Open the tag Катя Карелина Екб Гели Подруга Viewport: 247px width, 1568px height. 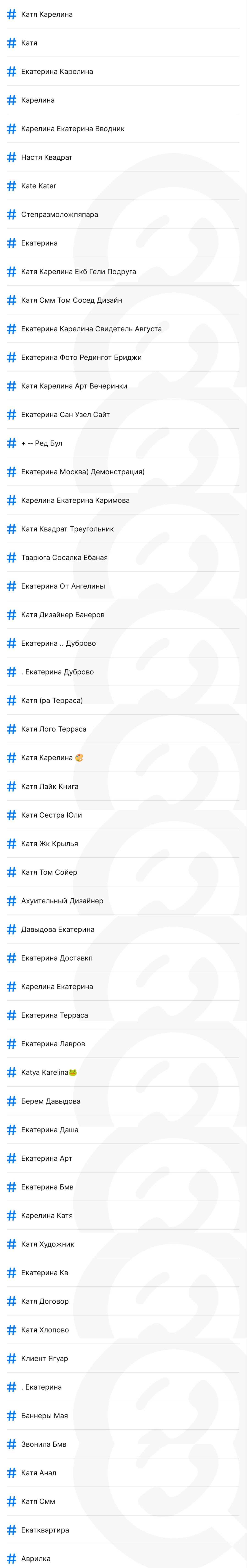point(78,271)
